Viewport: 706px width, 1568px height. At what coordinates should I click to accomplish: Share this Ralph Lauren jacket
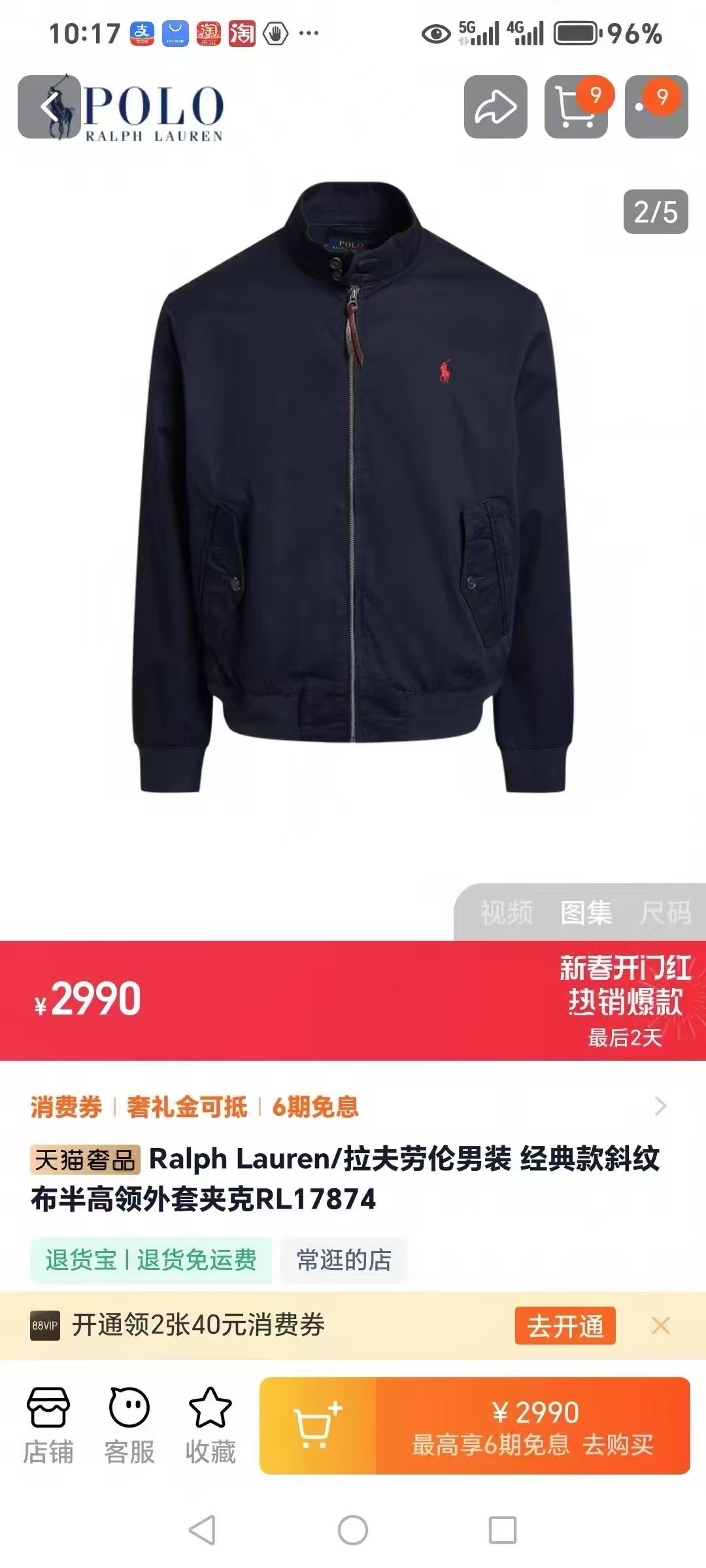(x=496, y=107)
